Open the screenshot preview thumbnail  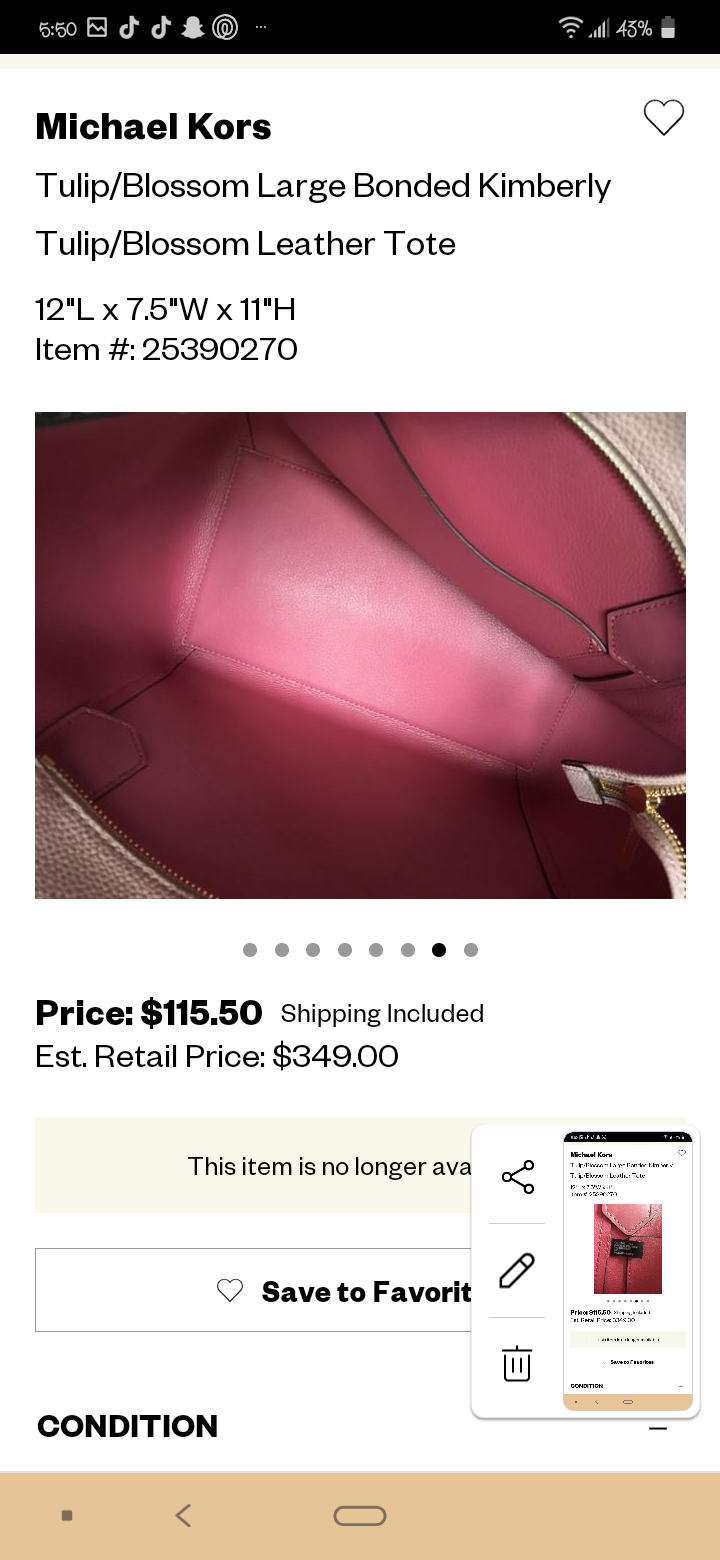[627, 1271]
